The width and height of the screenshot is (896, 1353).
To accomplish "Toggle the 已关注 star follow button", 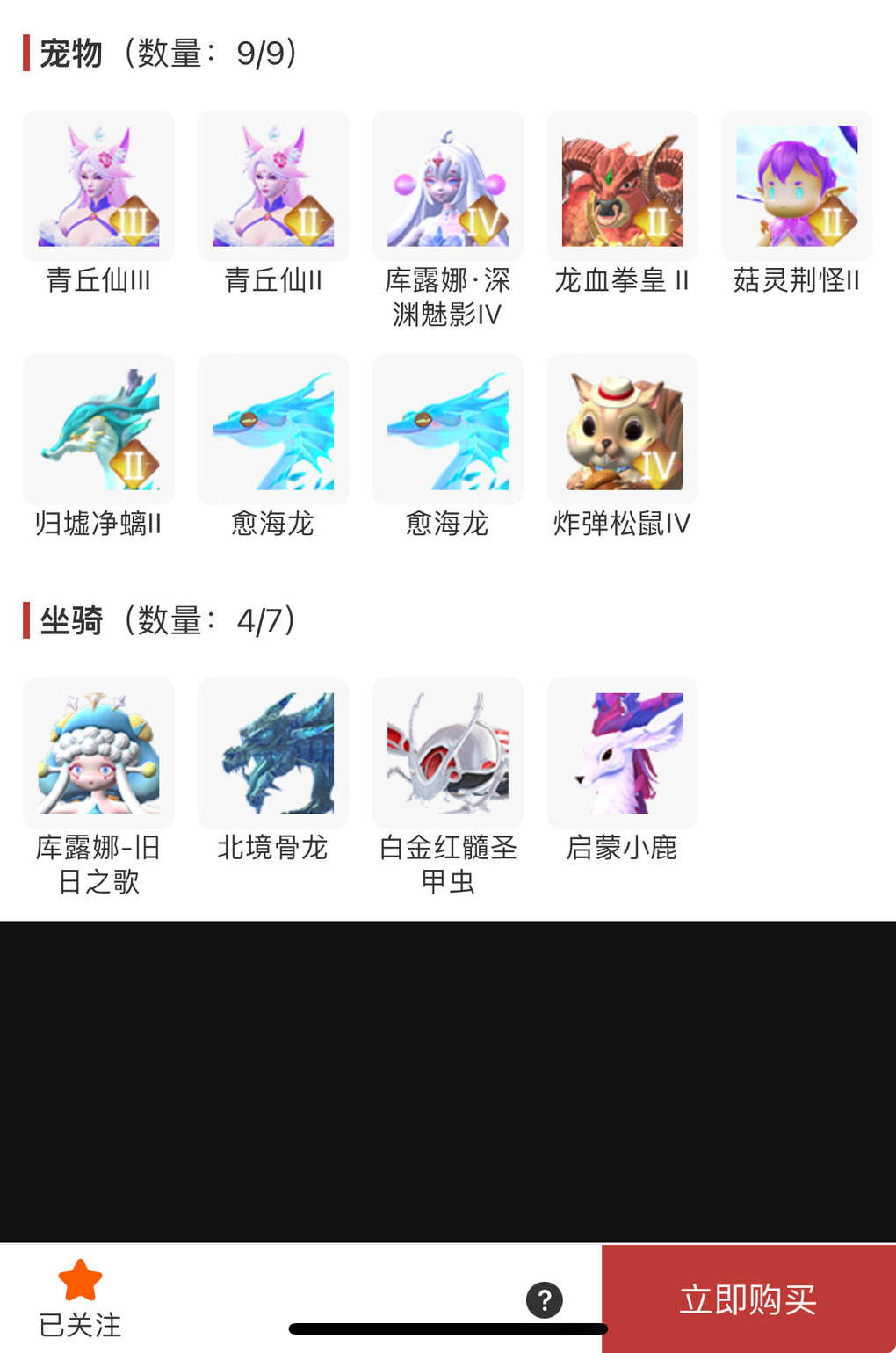I will click(x=80, y=1298).
